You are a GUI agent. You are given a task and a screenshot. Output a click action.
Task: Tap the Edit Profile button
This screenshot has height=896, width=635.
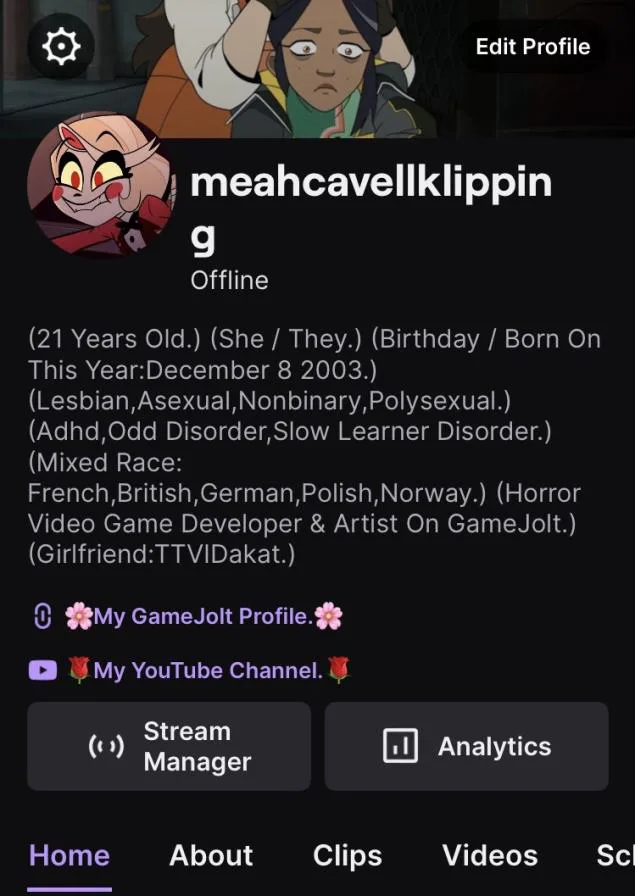coord(532,46)
